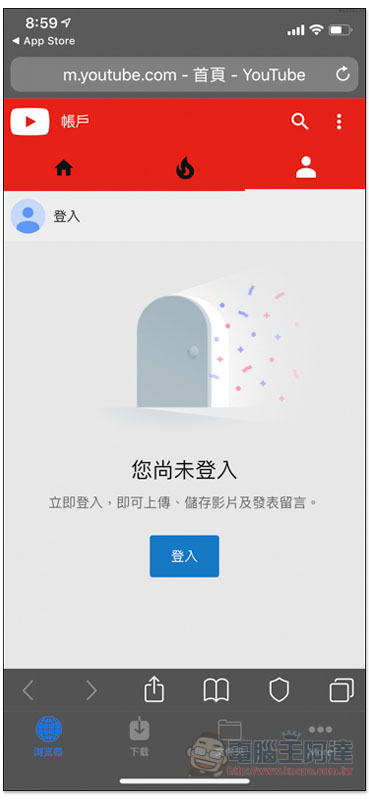Tap the YouTube search icon
The height and width of the screenshot is (800, 369).
point(300,121)
